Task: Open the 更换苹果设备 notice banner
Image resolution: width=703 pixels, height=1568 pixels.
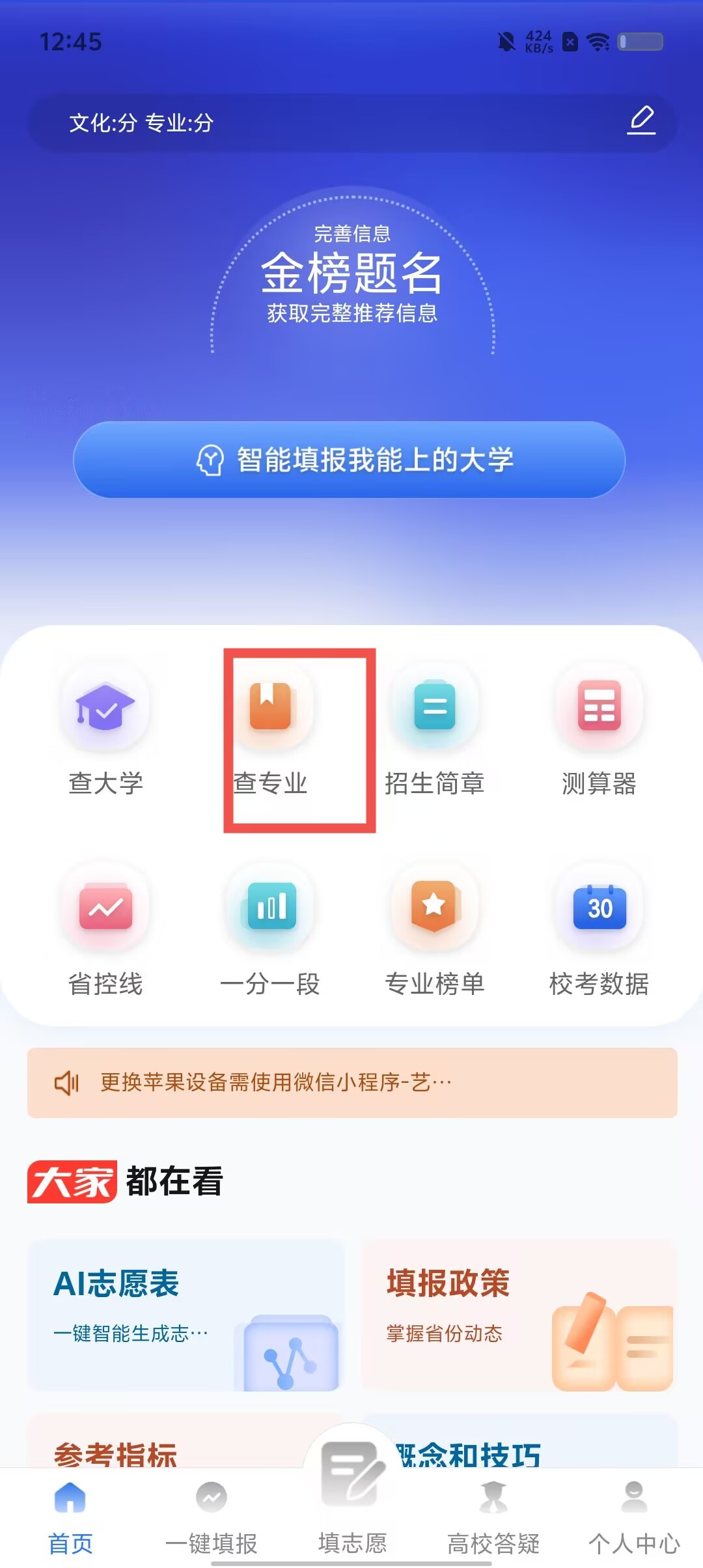Action: coord(351,1082)
